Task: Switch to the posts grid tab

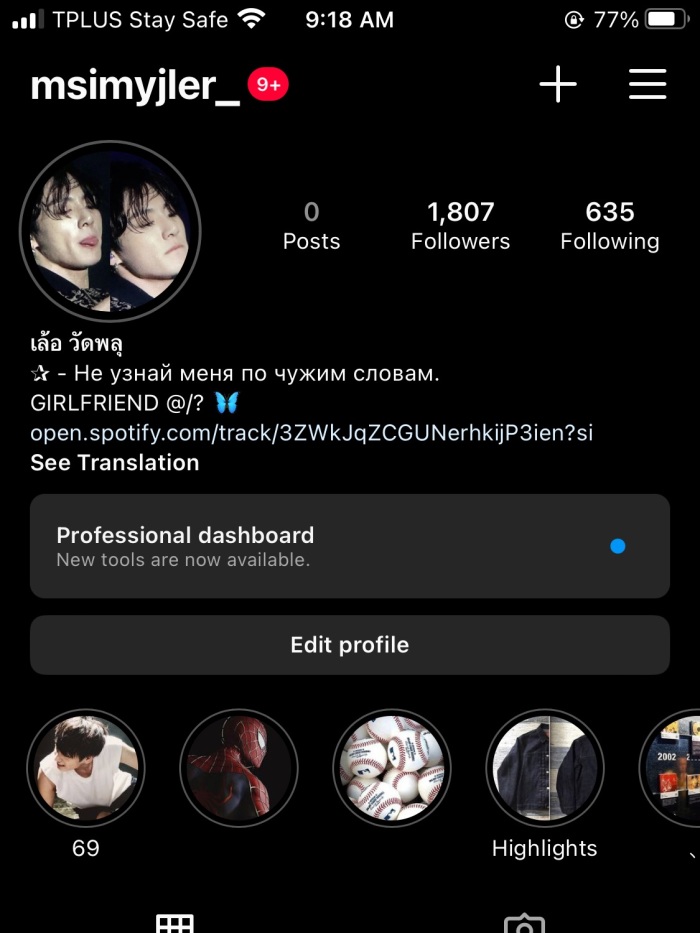Action: point(175,922)
